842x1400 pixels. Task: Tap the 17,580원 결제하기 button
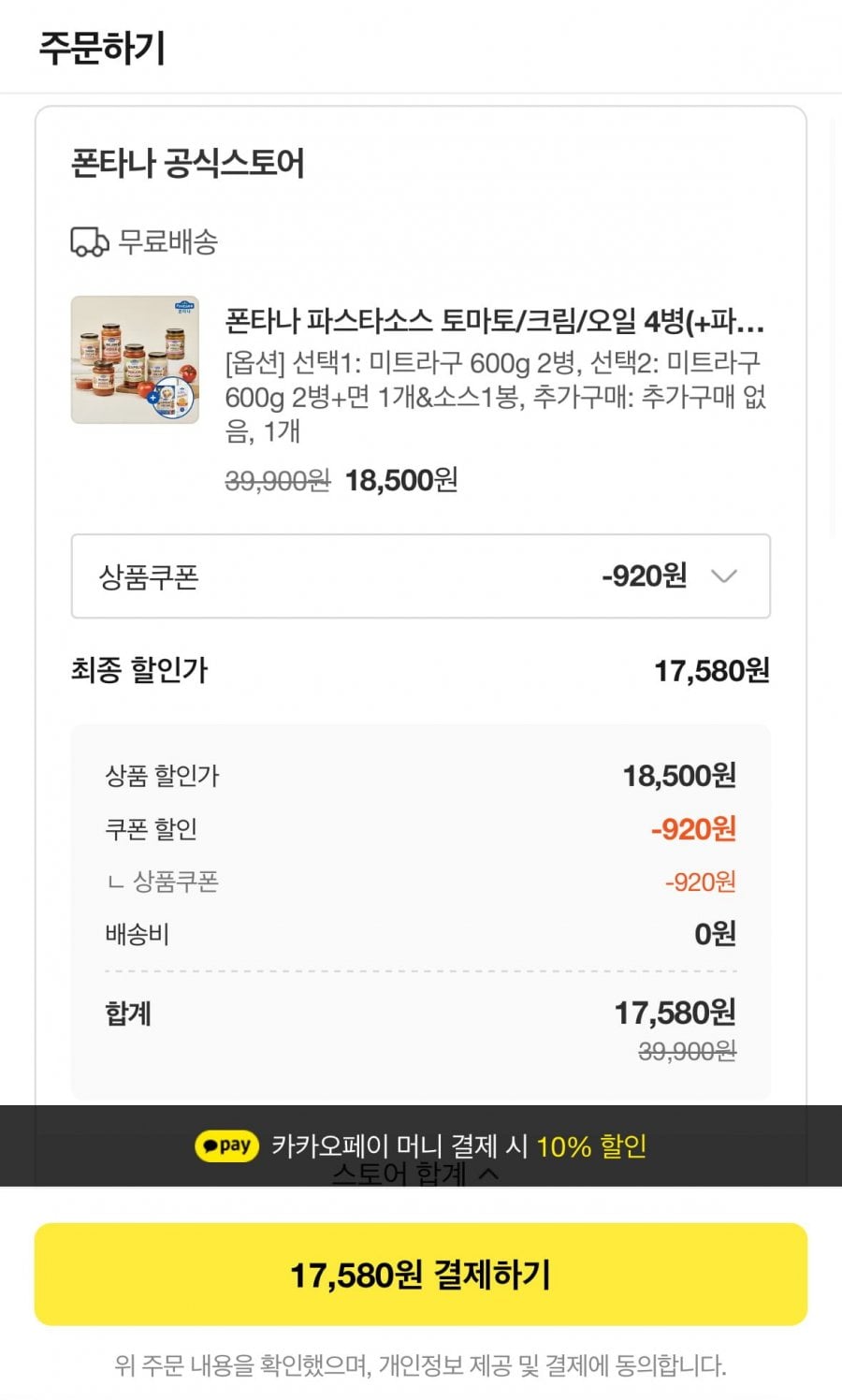[420, 1274]
